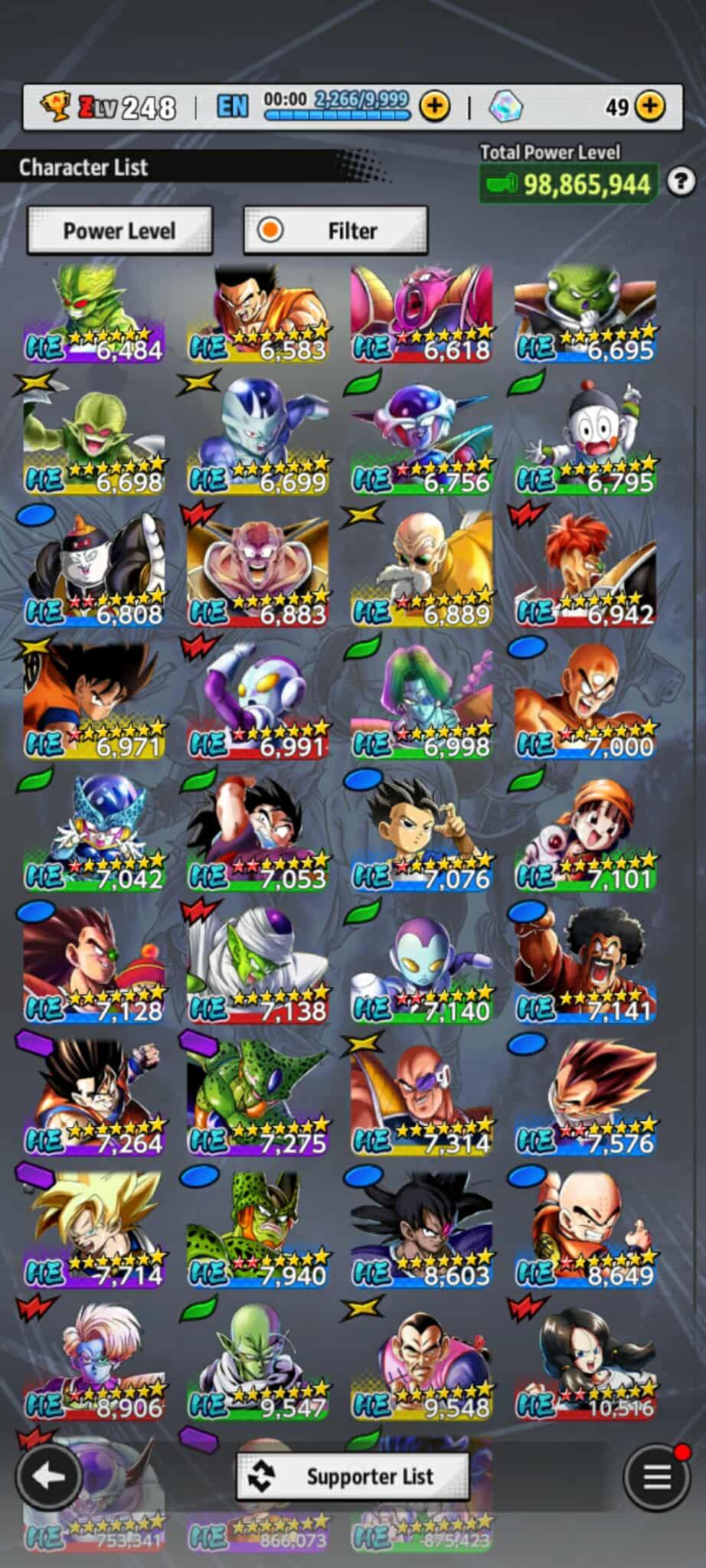Switch to the Supporter List
The height and width of the screenshot is (1568, 706).
pos(352,1475)
